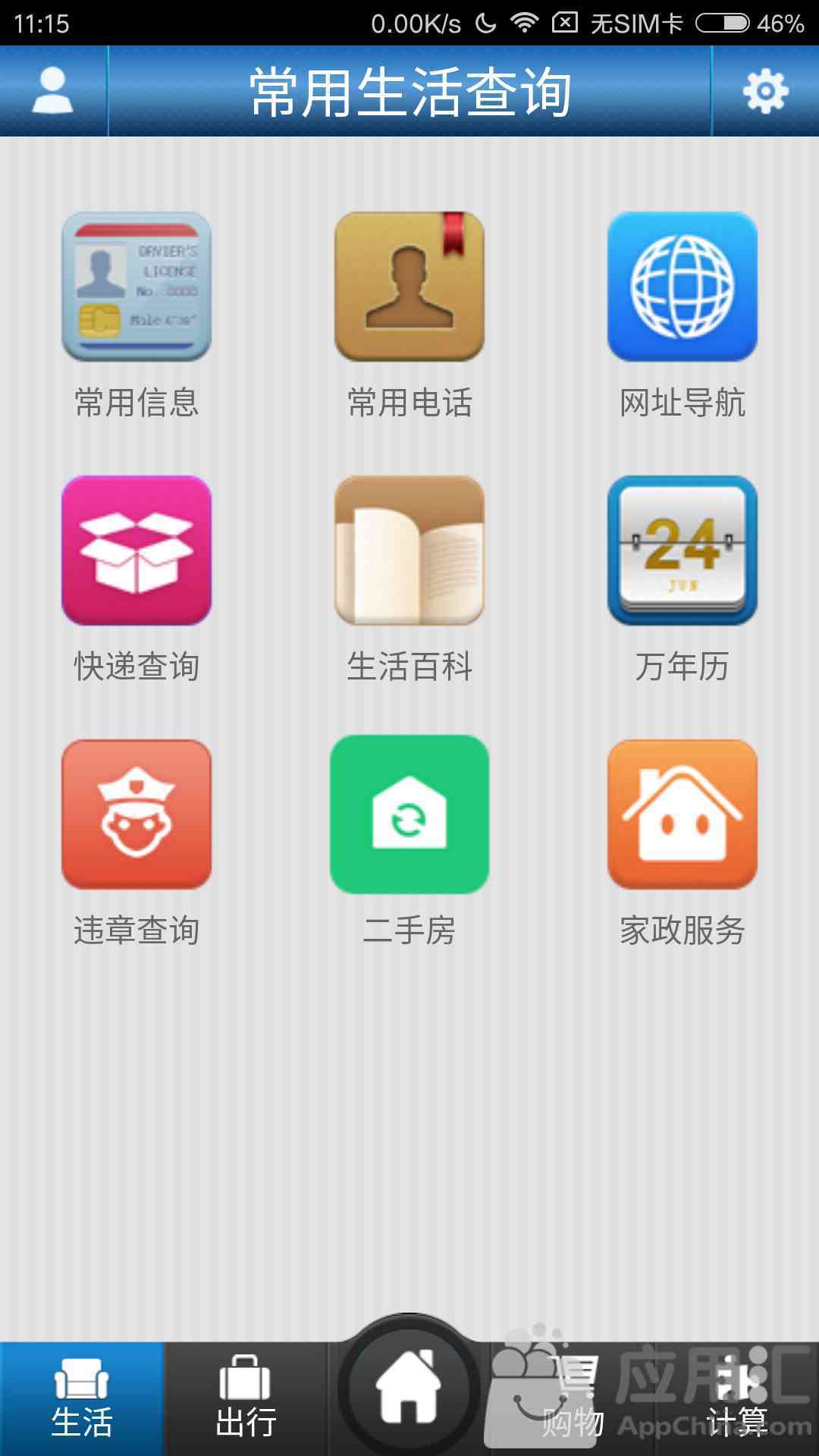The width and height of the screenshot is (819, 1456).
Task: Tap the center home button
Action: coord(409,1389)
